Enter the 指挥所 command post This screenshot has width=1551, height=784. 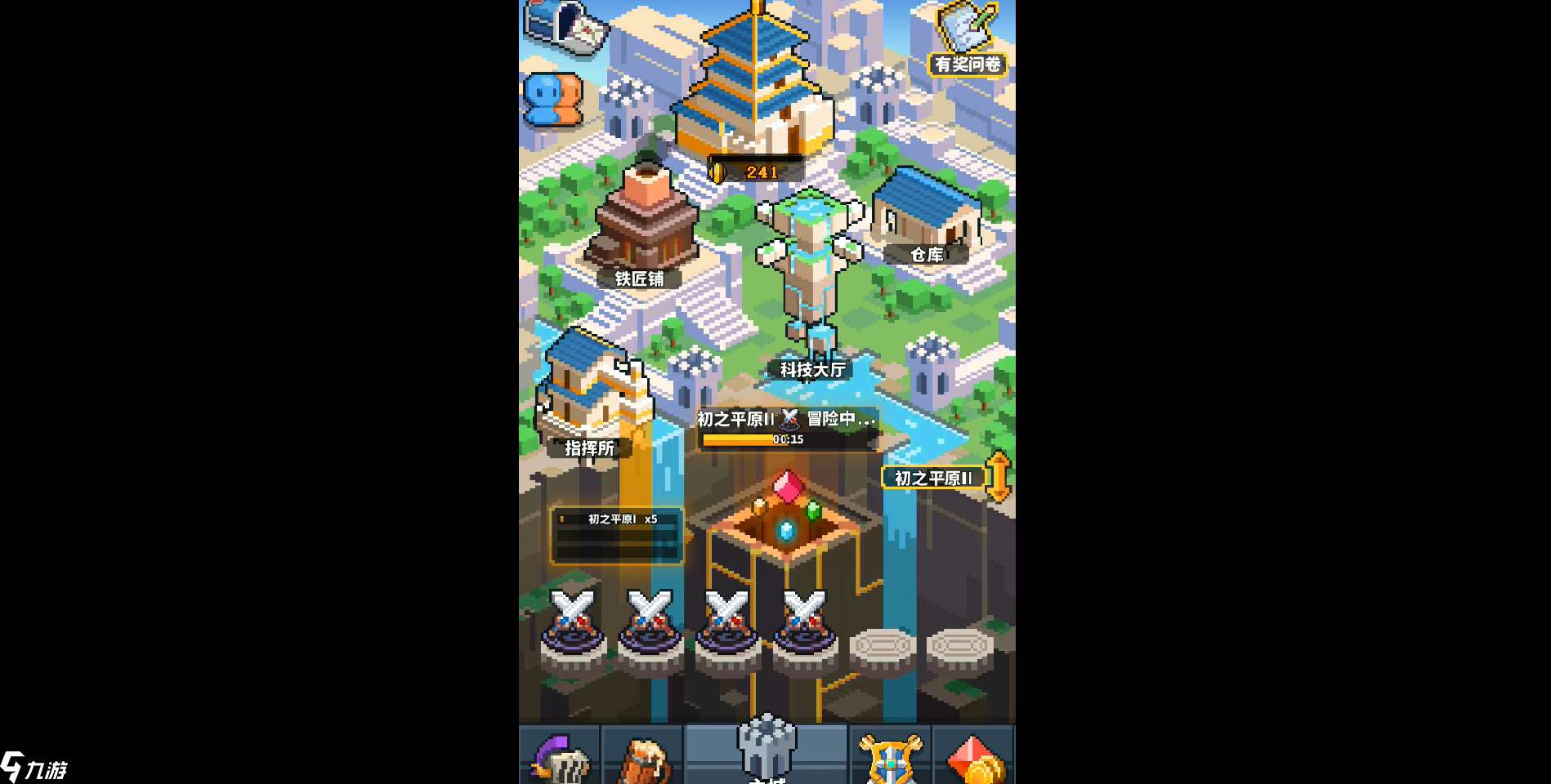pos(592,392)
